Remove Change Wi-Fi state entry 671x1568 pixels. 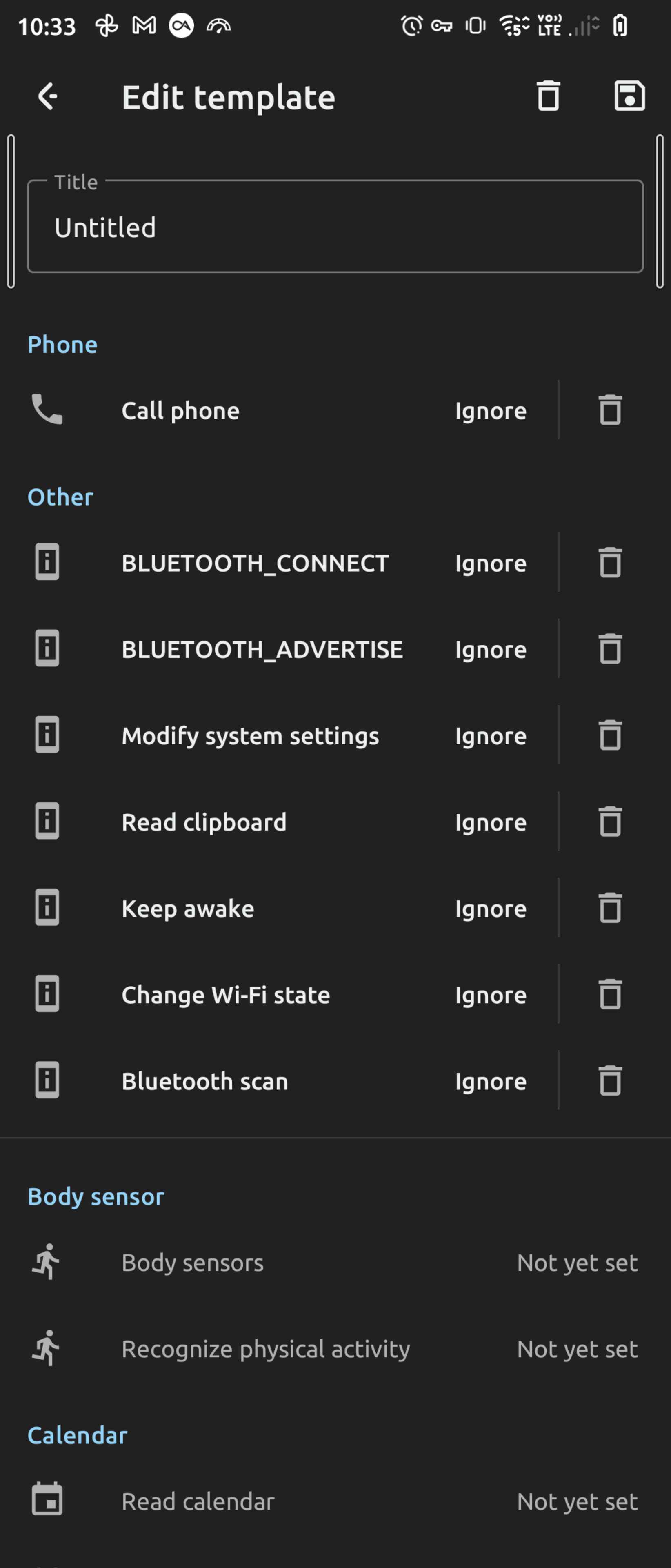(x=609, y=995)
